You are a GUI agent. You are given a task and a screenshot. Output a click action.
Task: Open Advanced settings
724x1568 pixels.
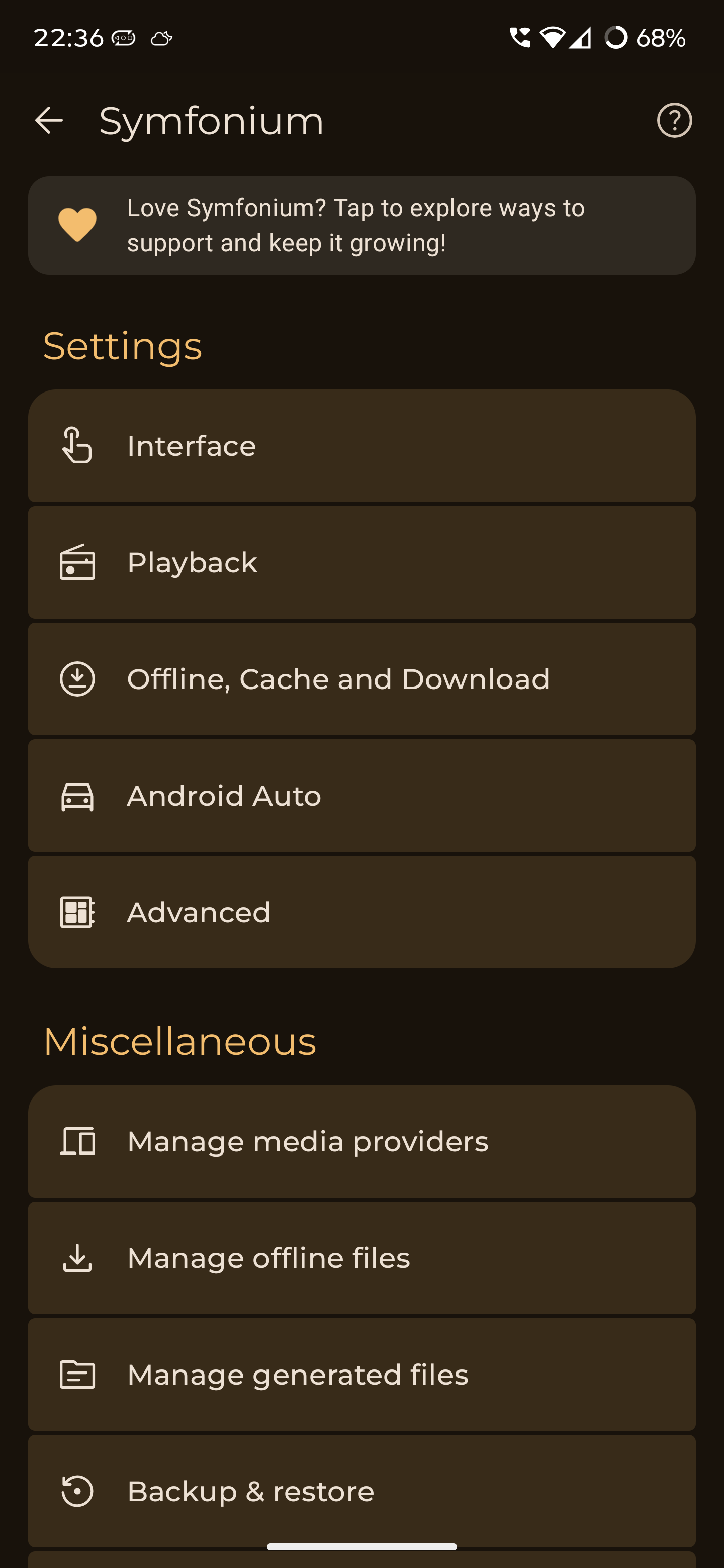(361, 912)
